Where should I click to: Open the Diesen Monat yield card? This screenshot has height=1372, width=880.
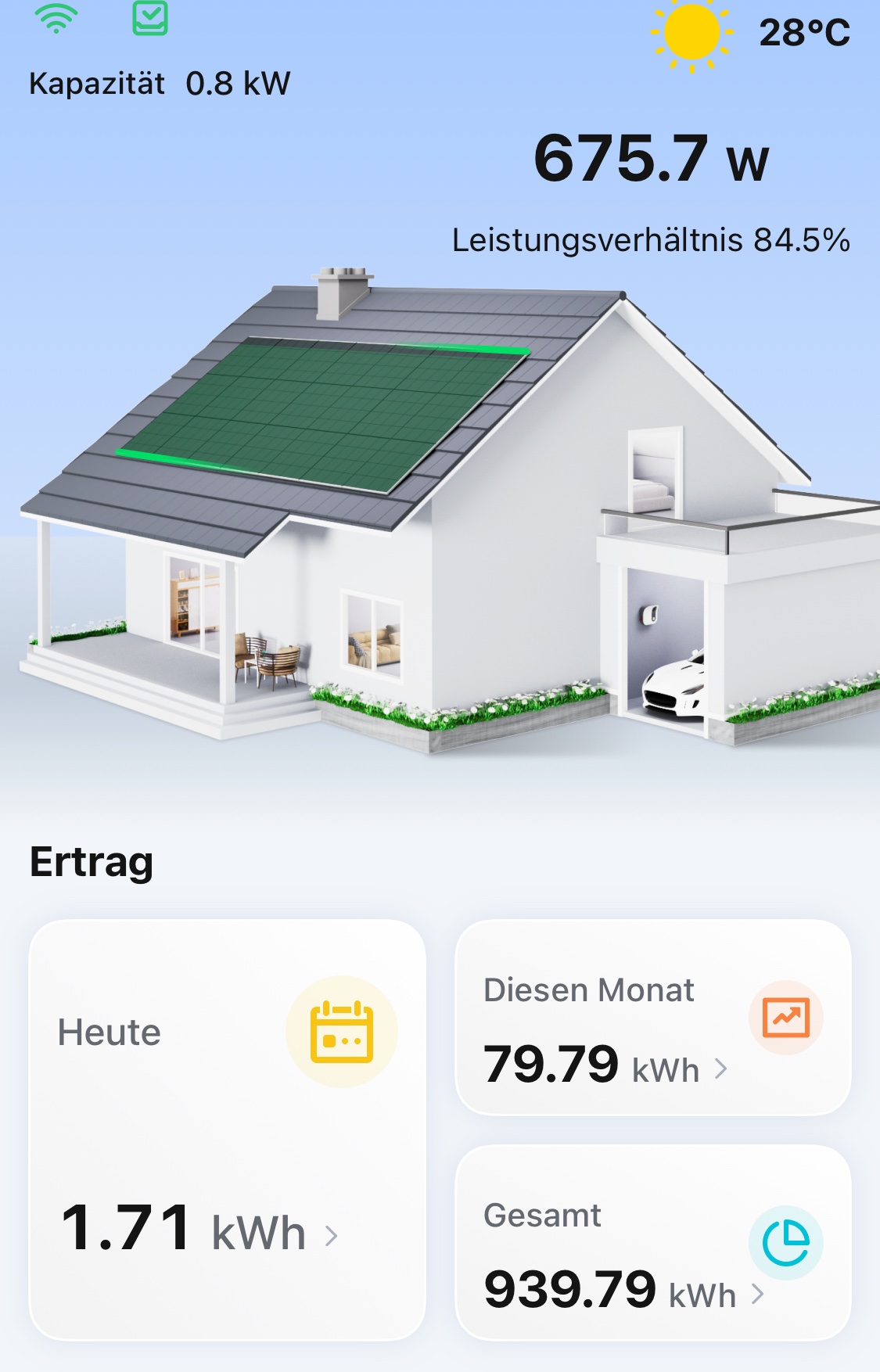[652, 1018]
